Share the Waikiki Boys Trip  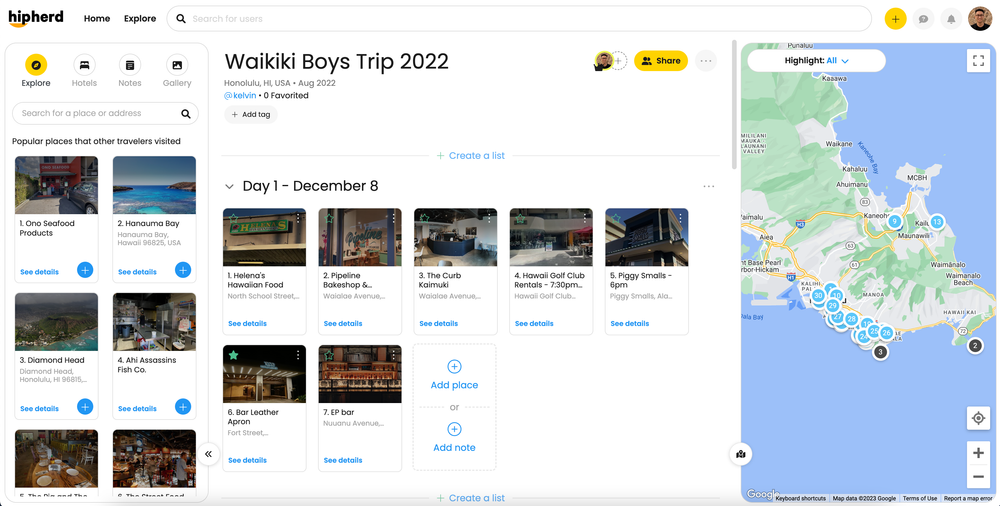661,61
